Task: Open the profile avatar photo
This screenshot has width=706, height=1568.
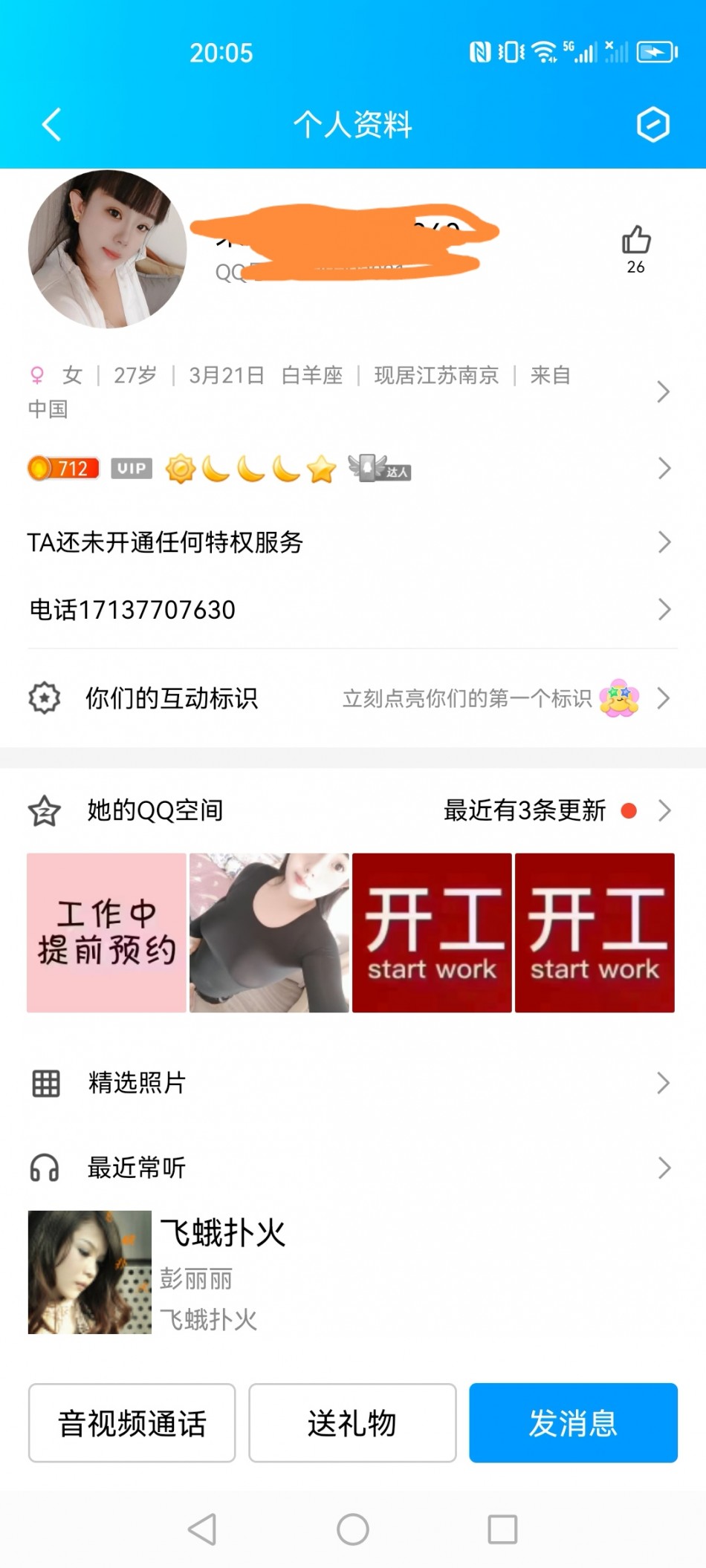Action: tap(107, 250)
